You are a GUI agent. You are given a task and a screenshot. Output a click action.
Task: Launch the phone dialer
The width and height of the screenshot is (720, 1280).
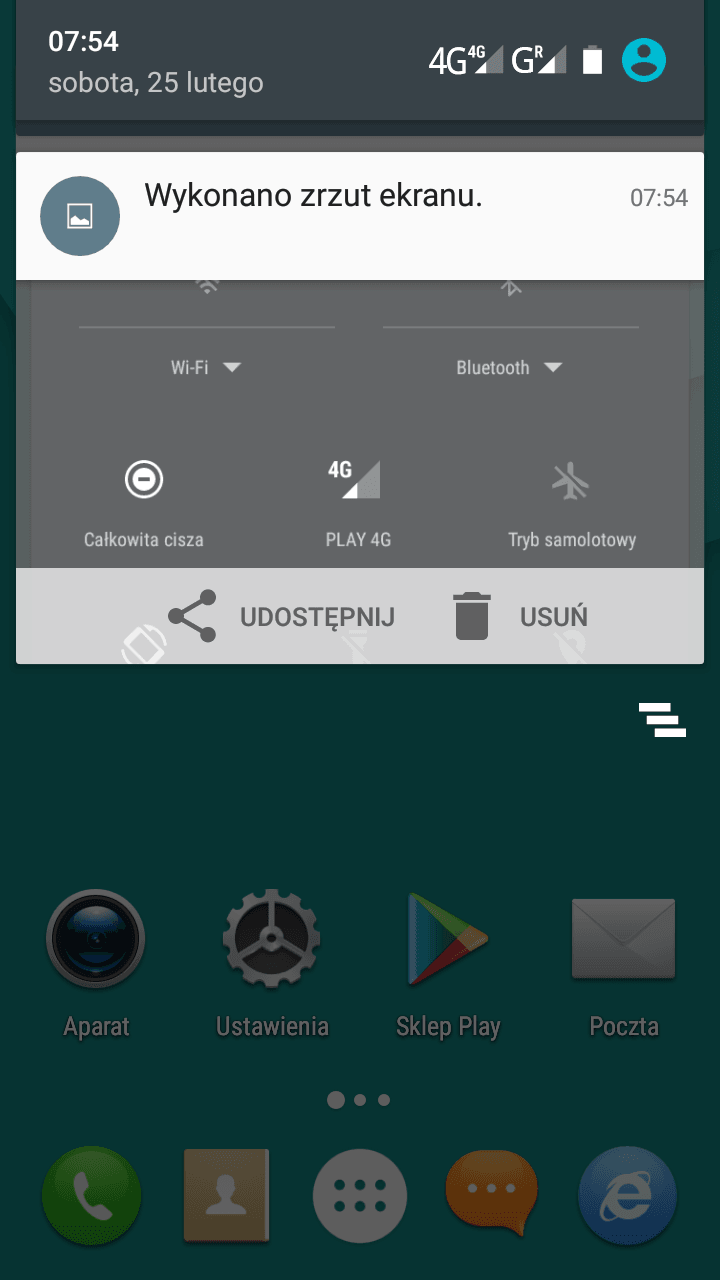[x=91, y=1196]
